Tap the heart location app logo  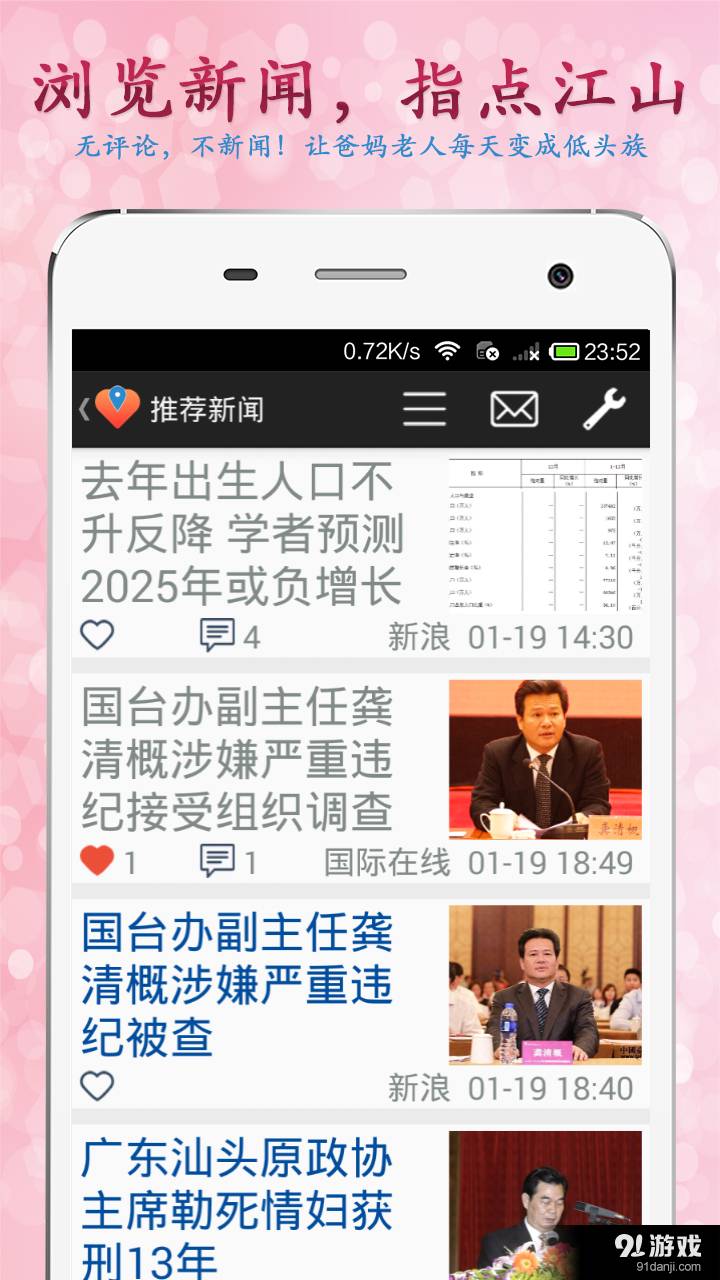(117, 406)
